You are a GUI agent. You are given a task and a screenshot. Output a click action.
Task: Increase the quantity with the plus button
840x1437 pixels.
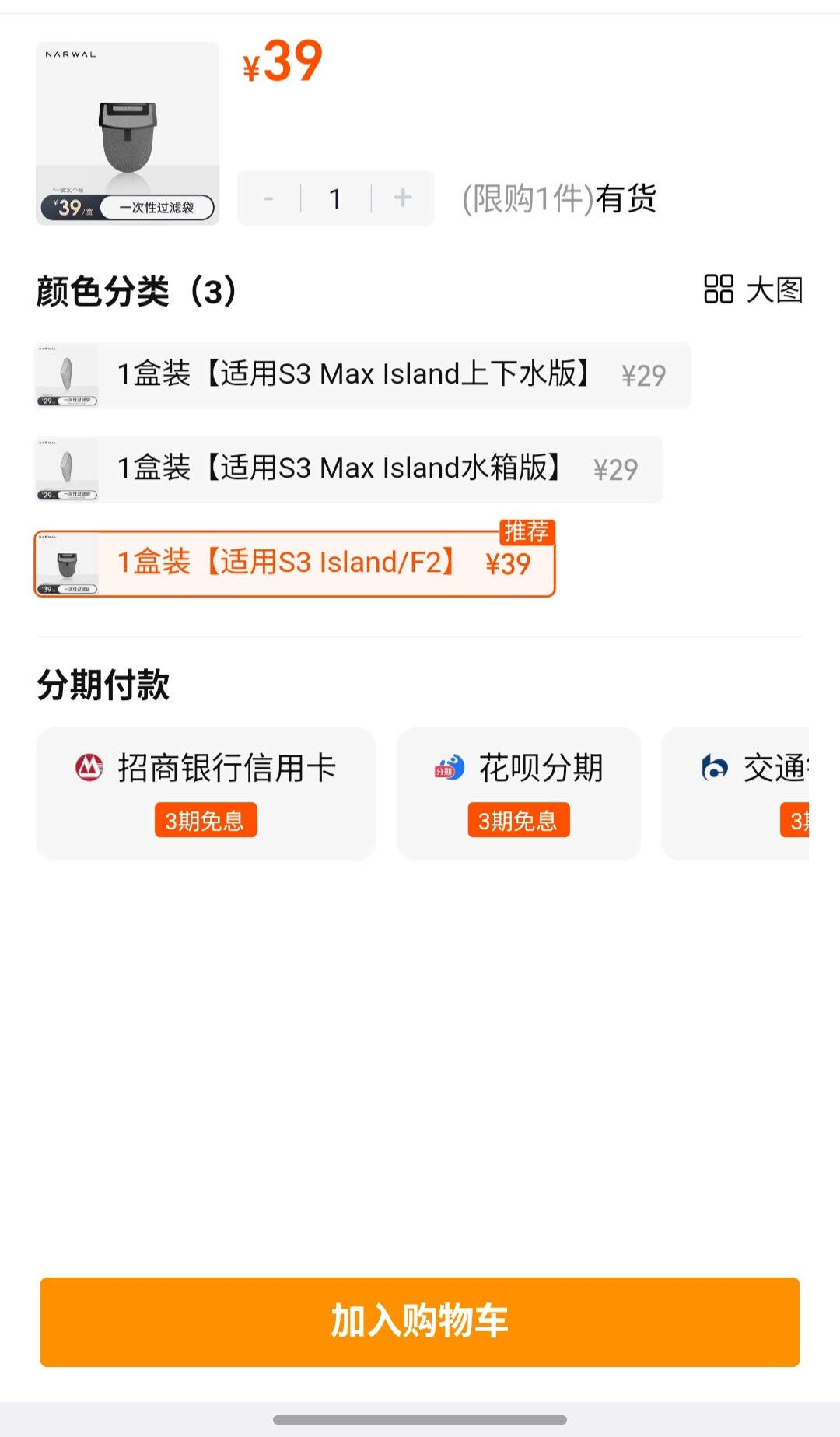(403, 198)
